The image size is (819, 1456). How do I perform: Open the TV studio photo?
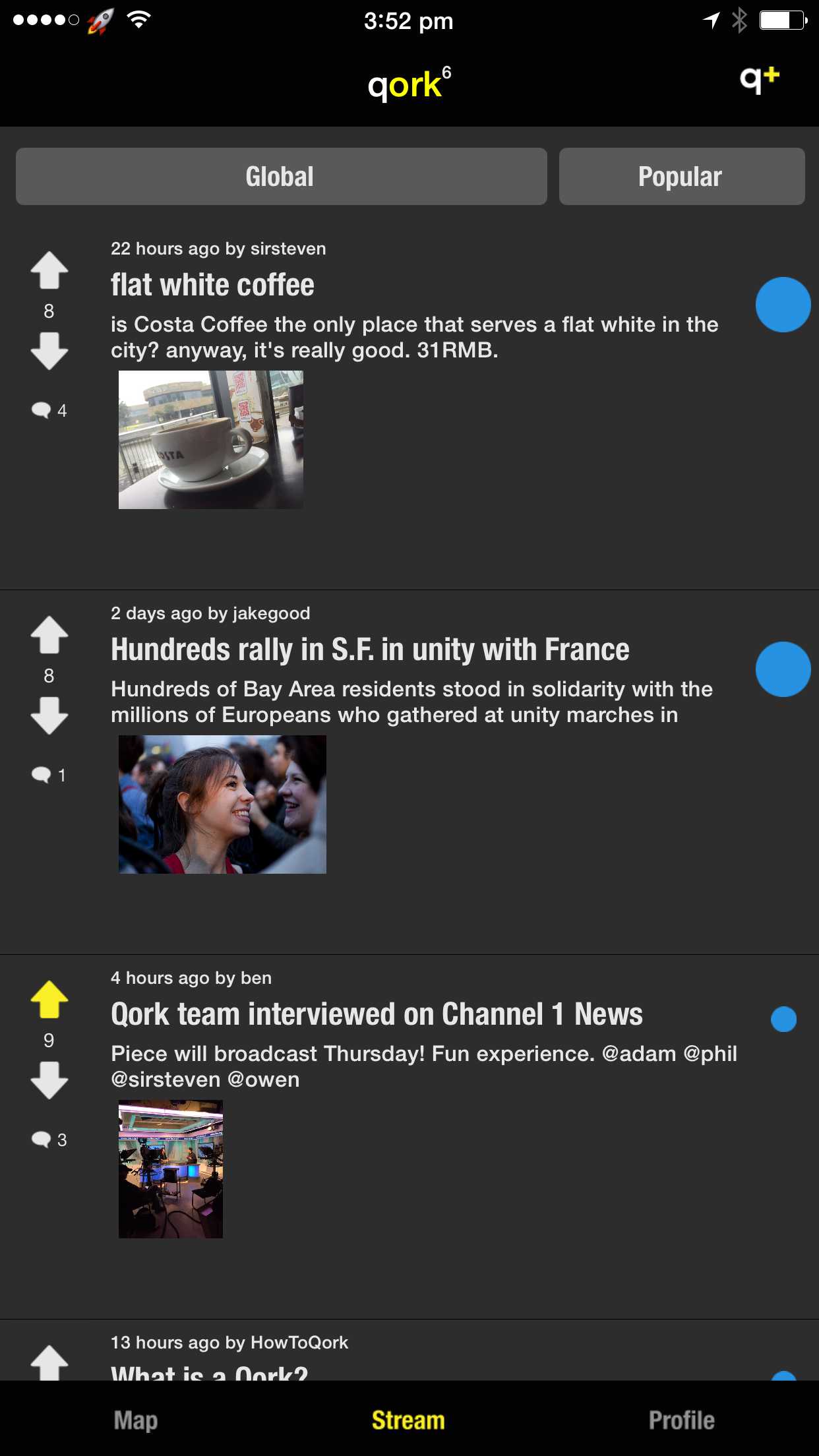click(171, 1169)
